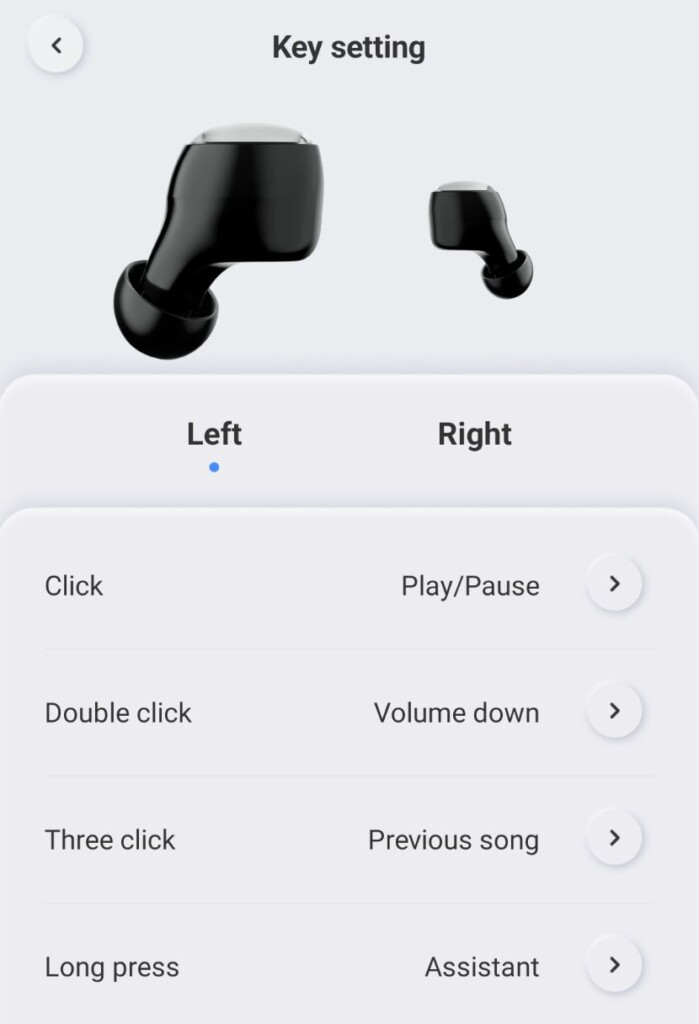Image resolution: width=699 pixels, height=1024 pixels.
Task: Go back from Key setting
Action: click(x=56, y=46)
